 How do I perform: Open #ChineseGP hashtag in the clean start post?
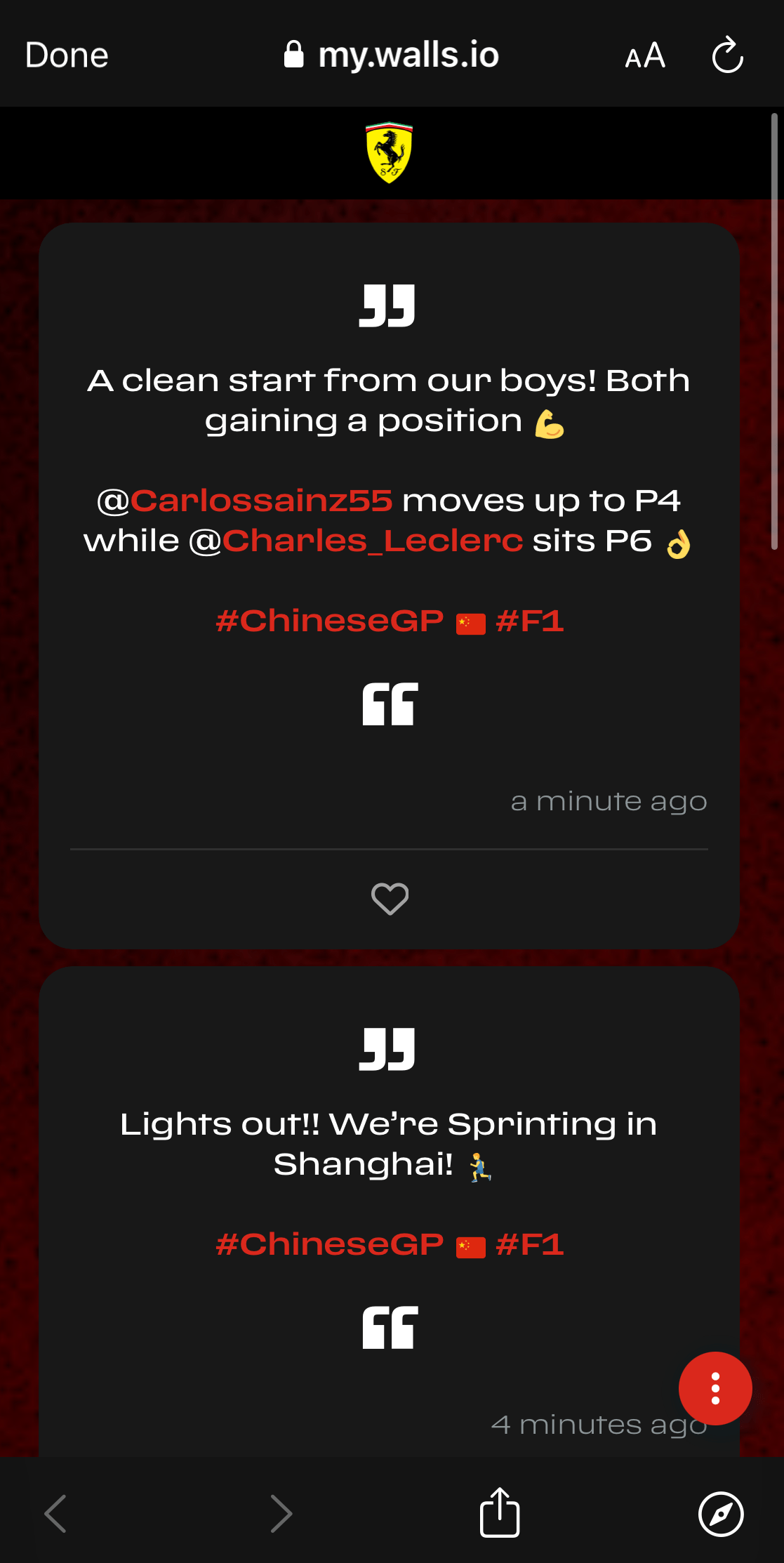tap(329, 621)
